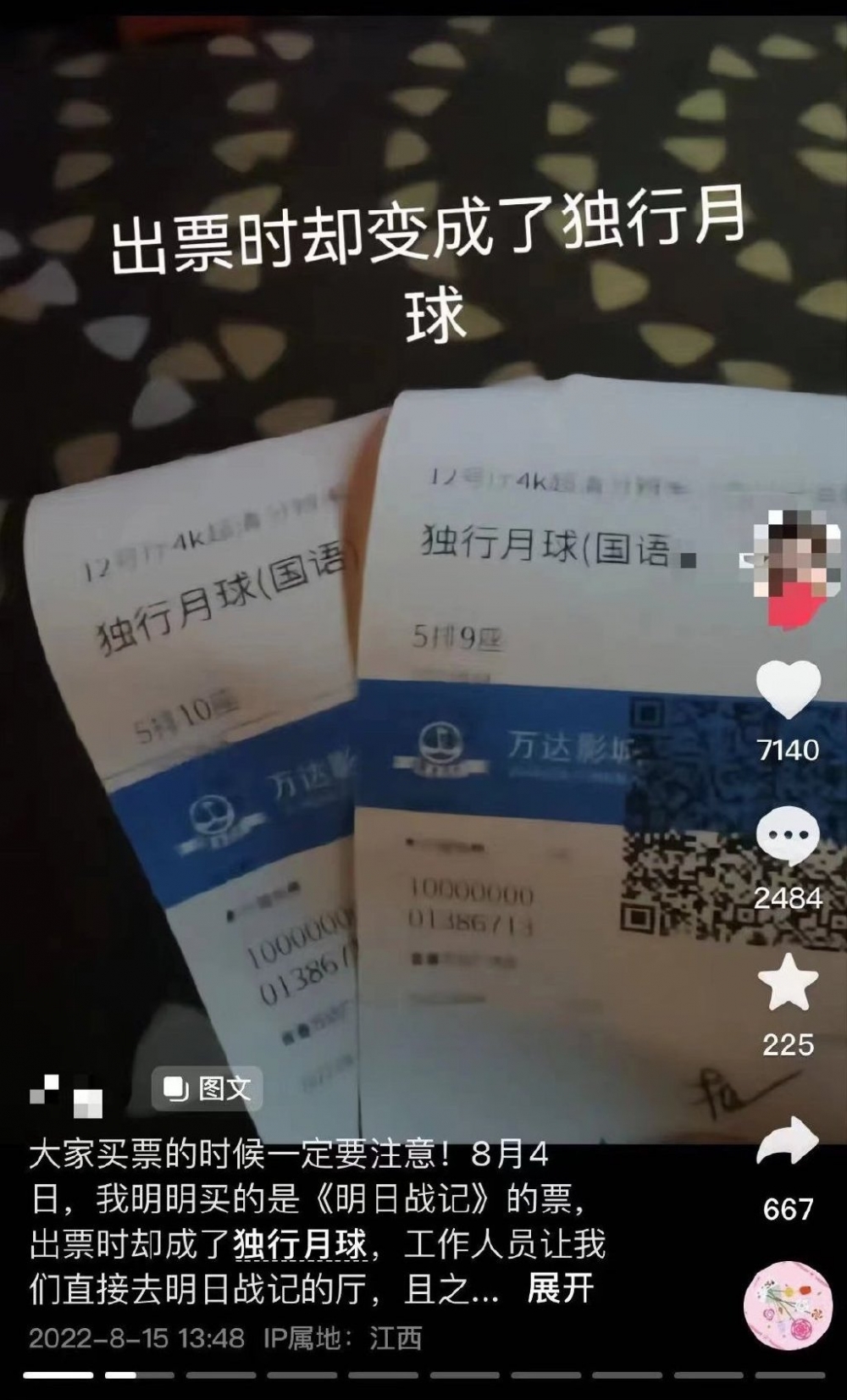847x1400 pixels.
Task: Open the author name above the caption
Action: click(x=66, y=1094)
